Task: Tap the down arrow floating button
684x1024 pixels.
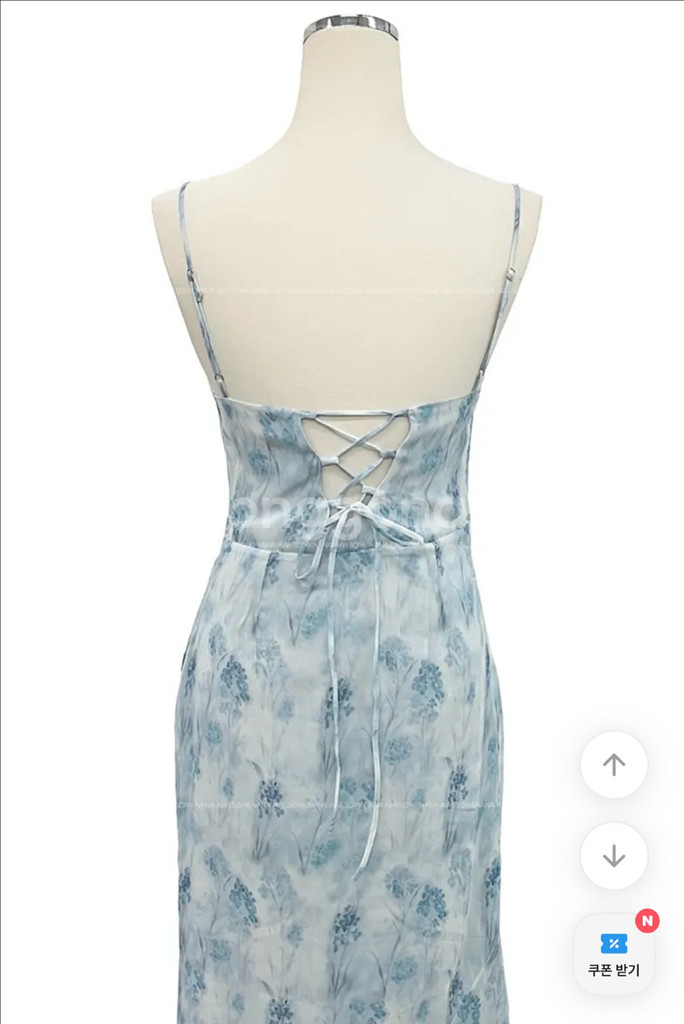Action: 614,856
